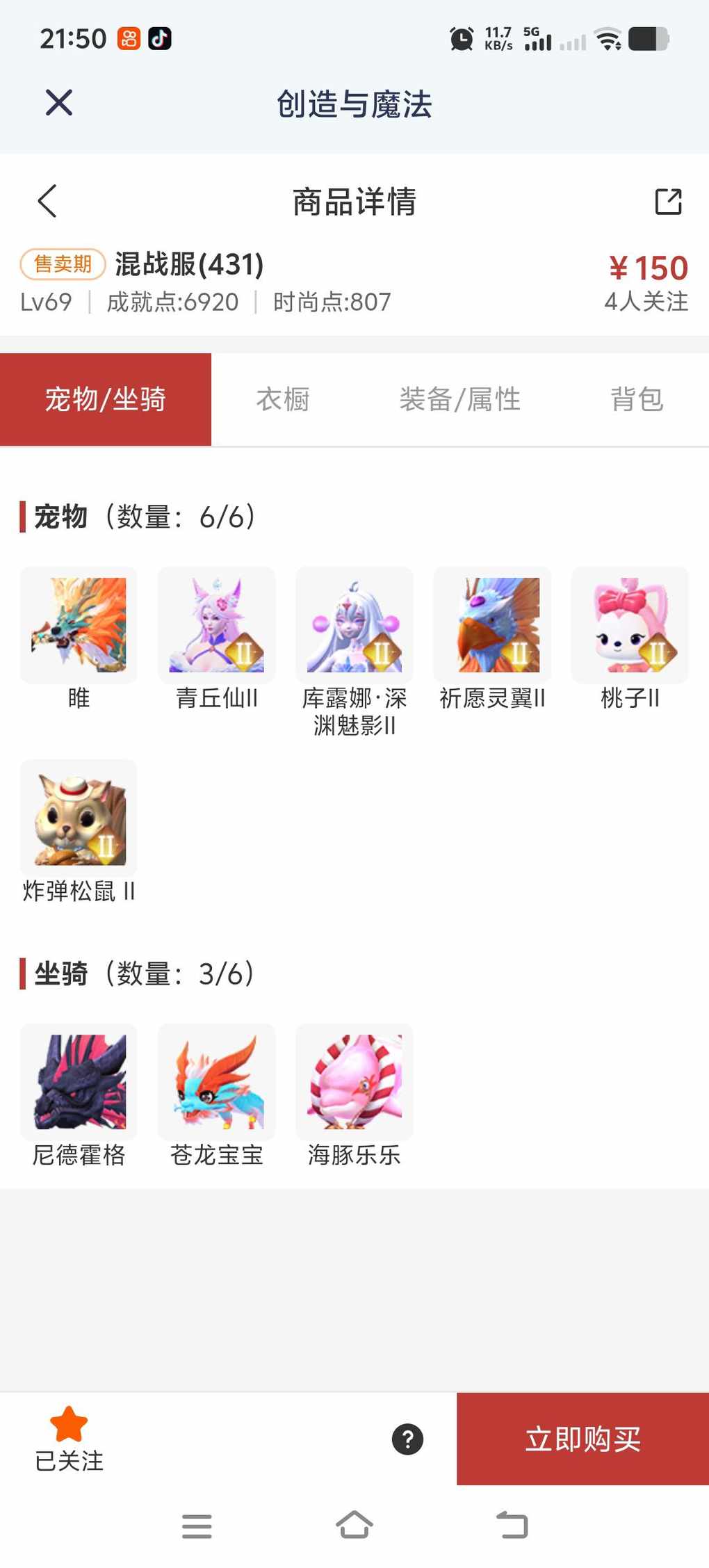This screenshot has height=1568, width=709.
Task: Buy now with 立即购买
Action: pos(582,1439)
